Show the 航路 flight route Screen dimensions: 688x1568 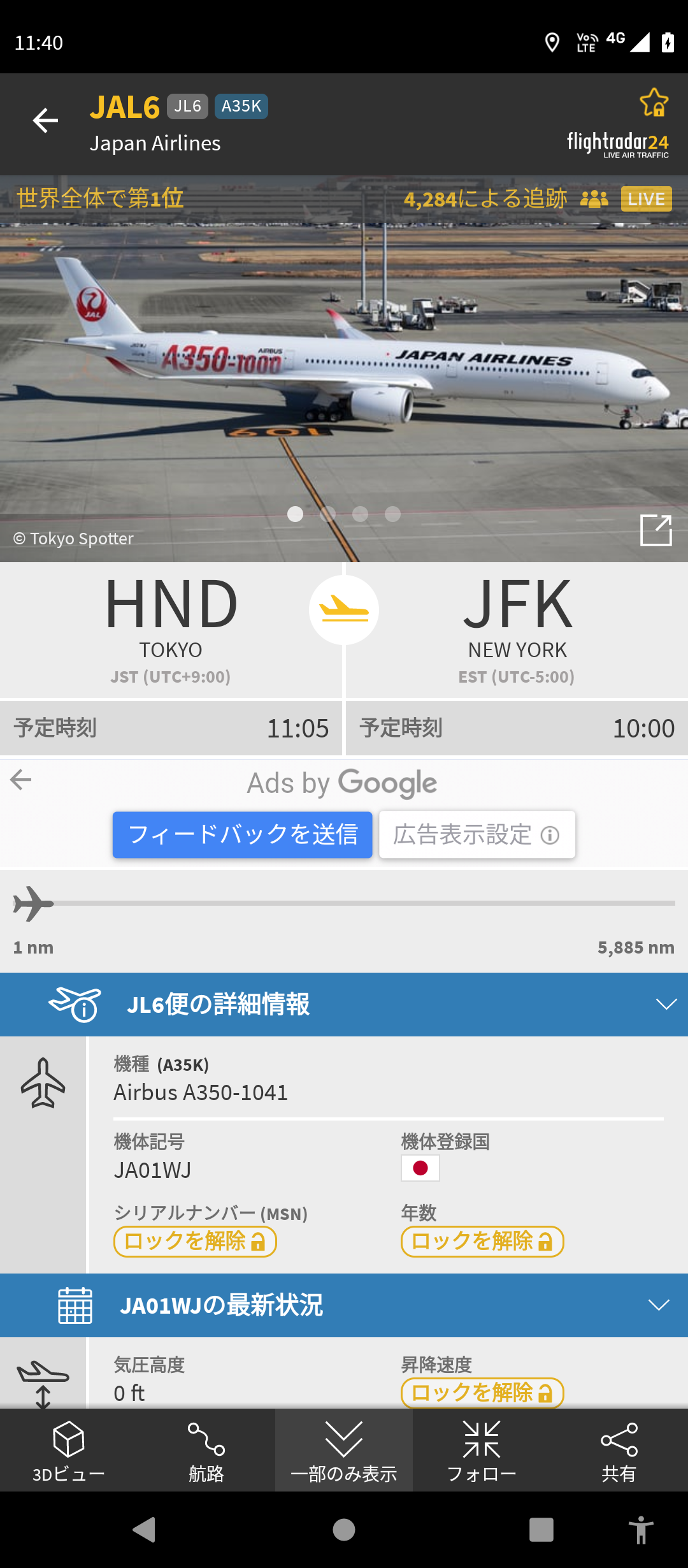point(206,1451)
